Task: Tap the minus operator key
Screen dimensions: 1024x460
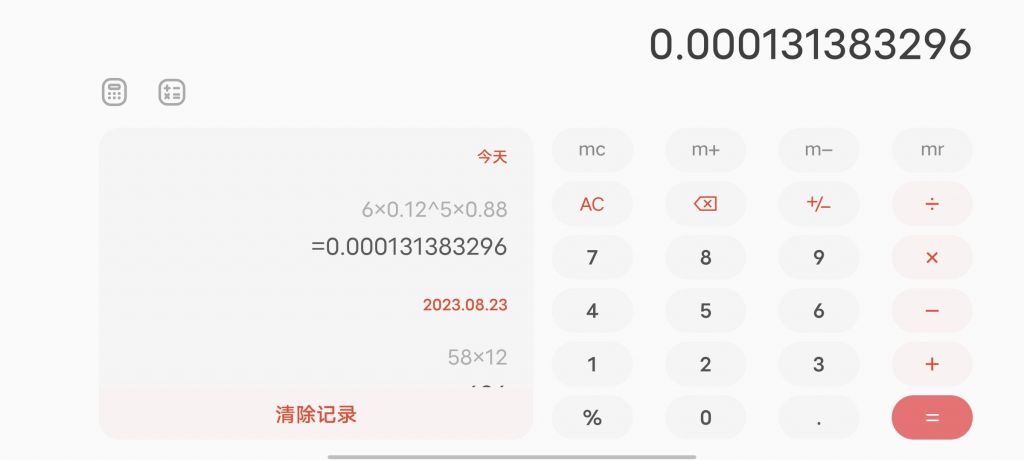Action: point(932,311)
